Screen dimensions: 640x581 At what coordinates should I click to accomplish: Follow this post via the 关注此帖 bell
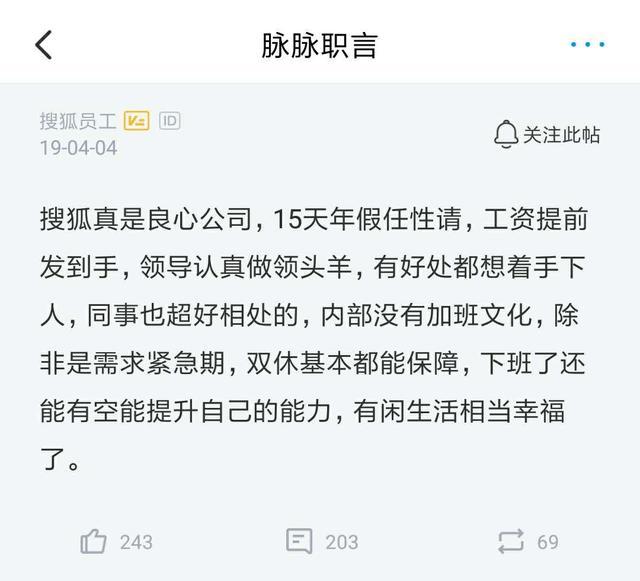tap(547, 134)
